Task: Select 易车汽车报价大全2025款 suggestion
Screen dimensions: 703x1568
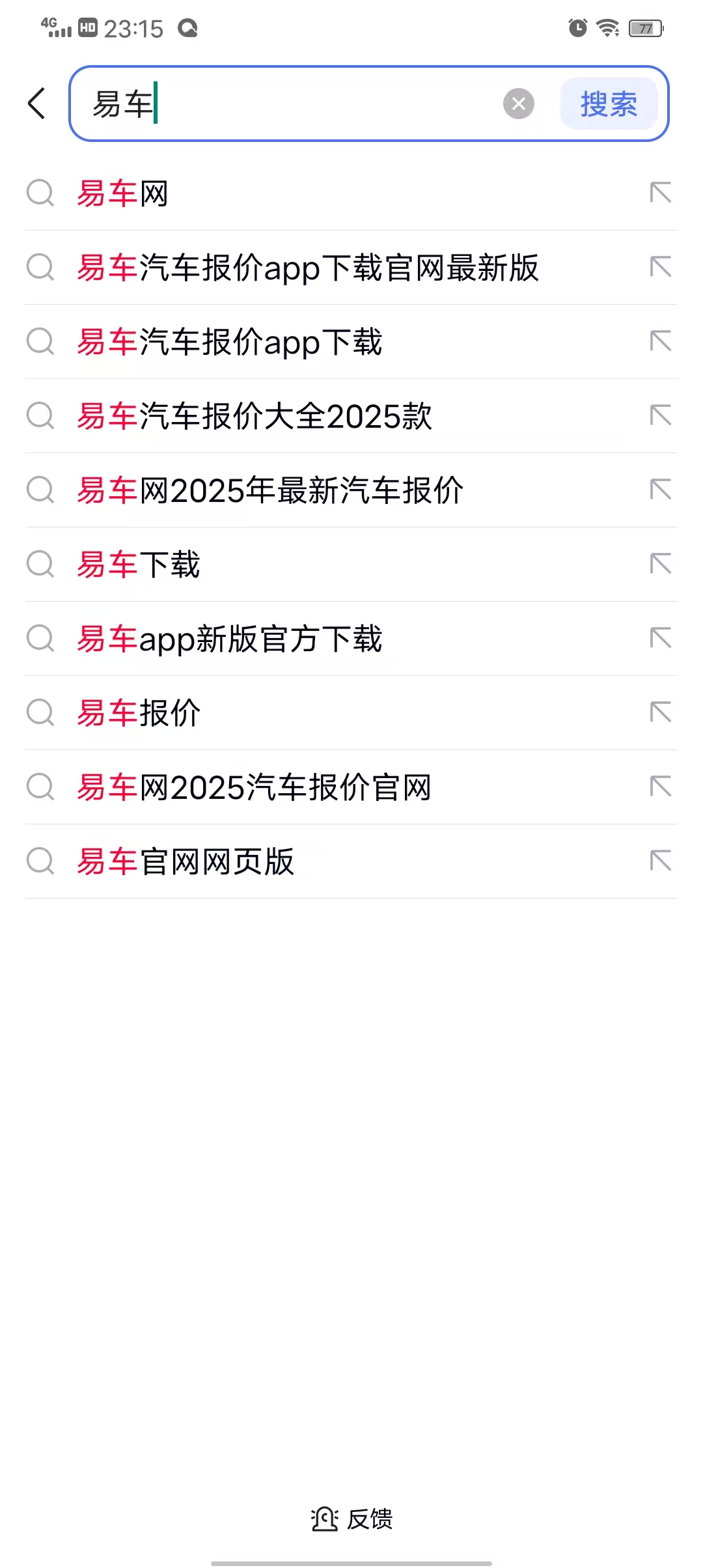Action: 351,416
